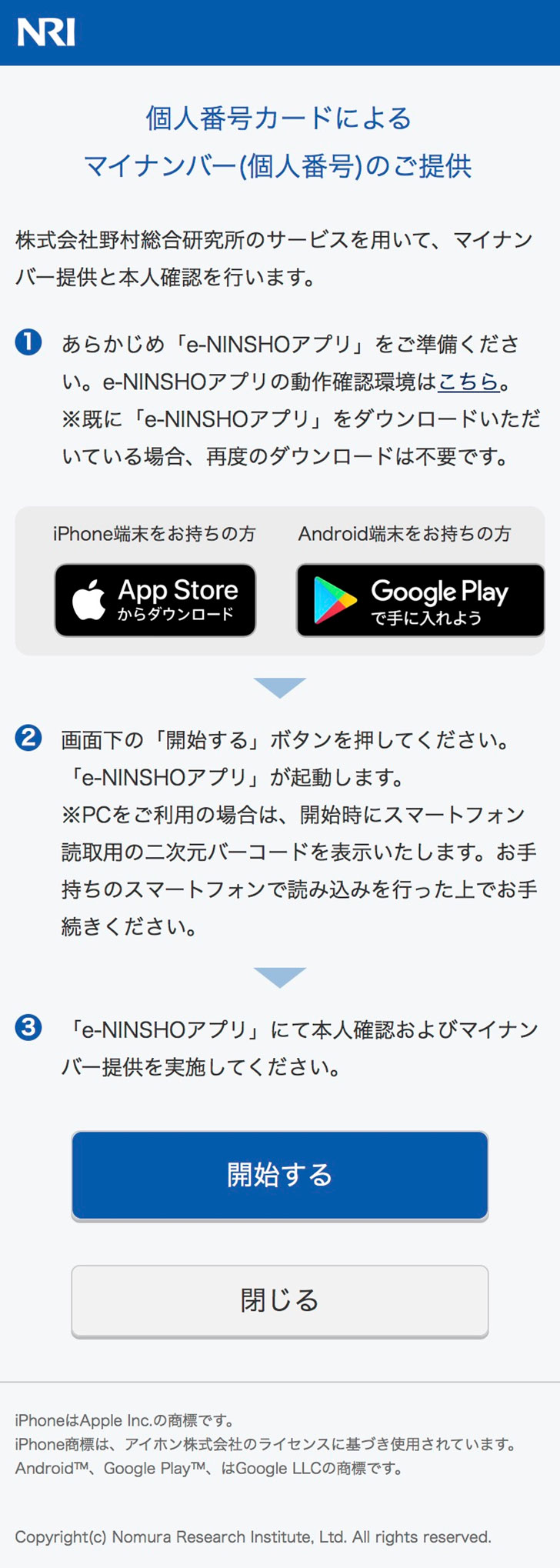Download e-NINSHO from the App Store

point(155,600)
